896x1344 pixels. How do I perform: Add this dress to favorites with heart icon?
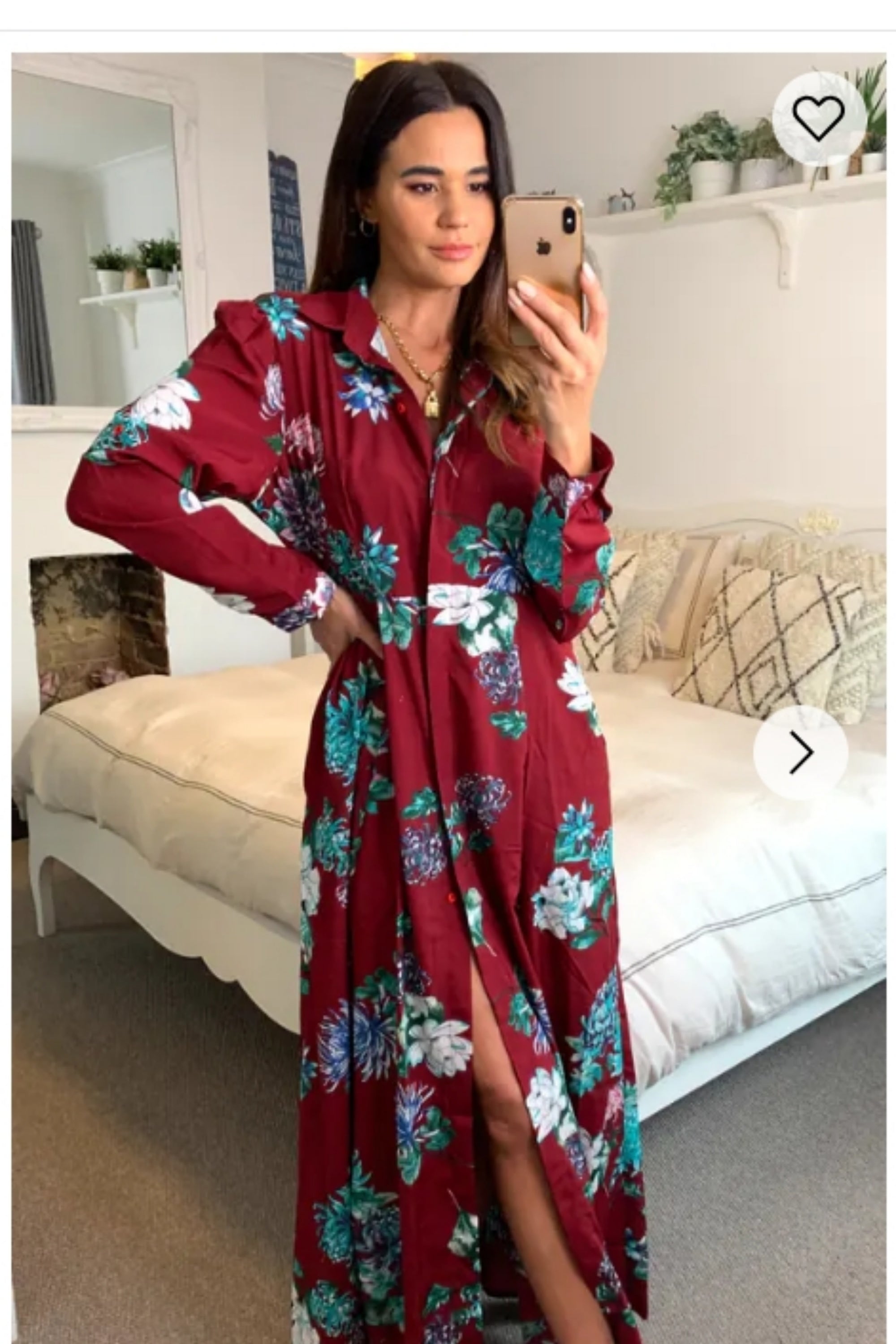point(818,118)
